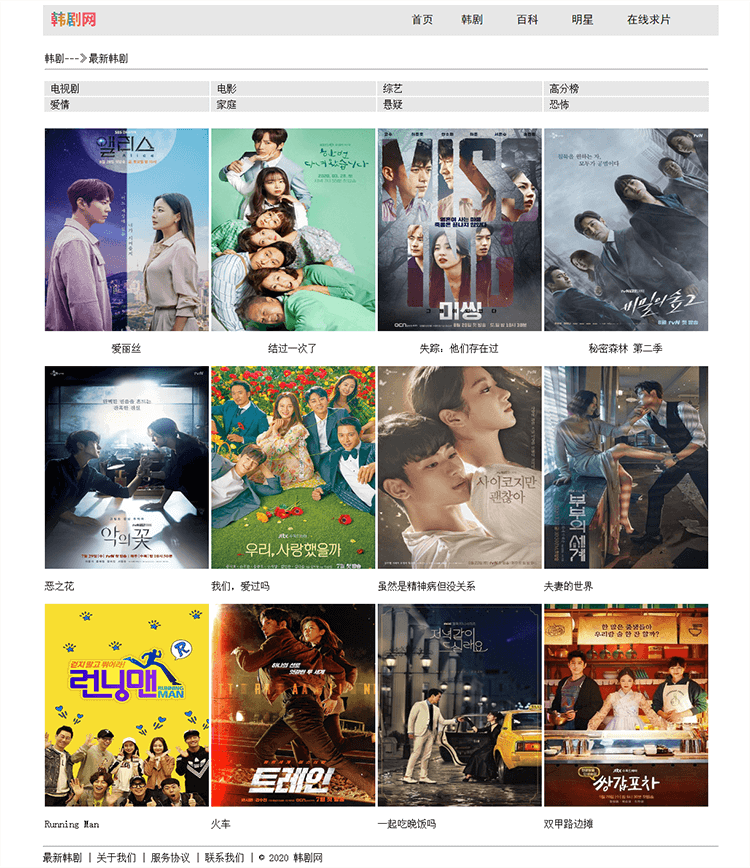
Task: Open the 结过一次了 poster
Action: tap(293, 230)
